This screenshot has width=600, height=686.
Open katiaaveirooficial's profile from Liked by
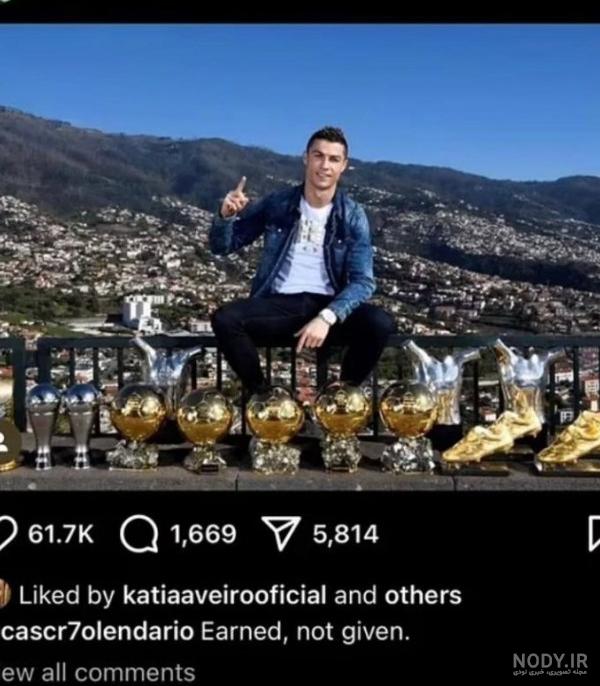click(224, 595)
